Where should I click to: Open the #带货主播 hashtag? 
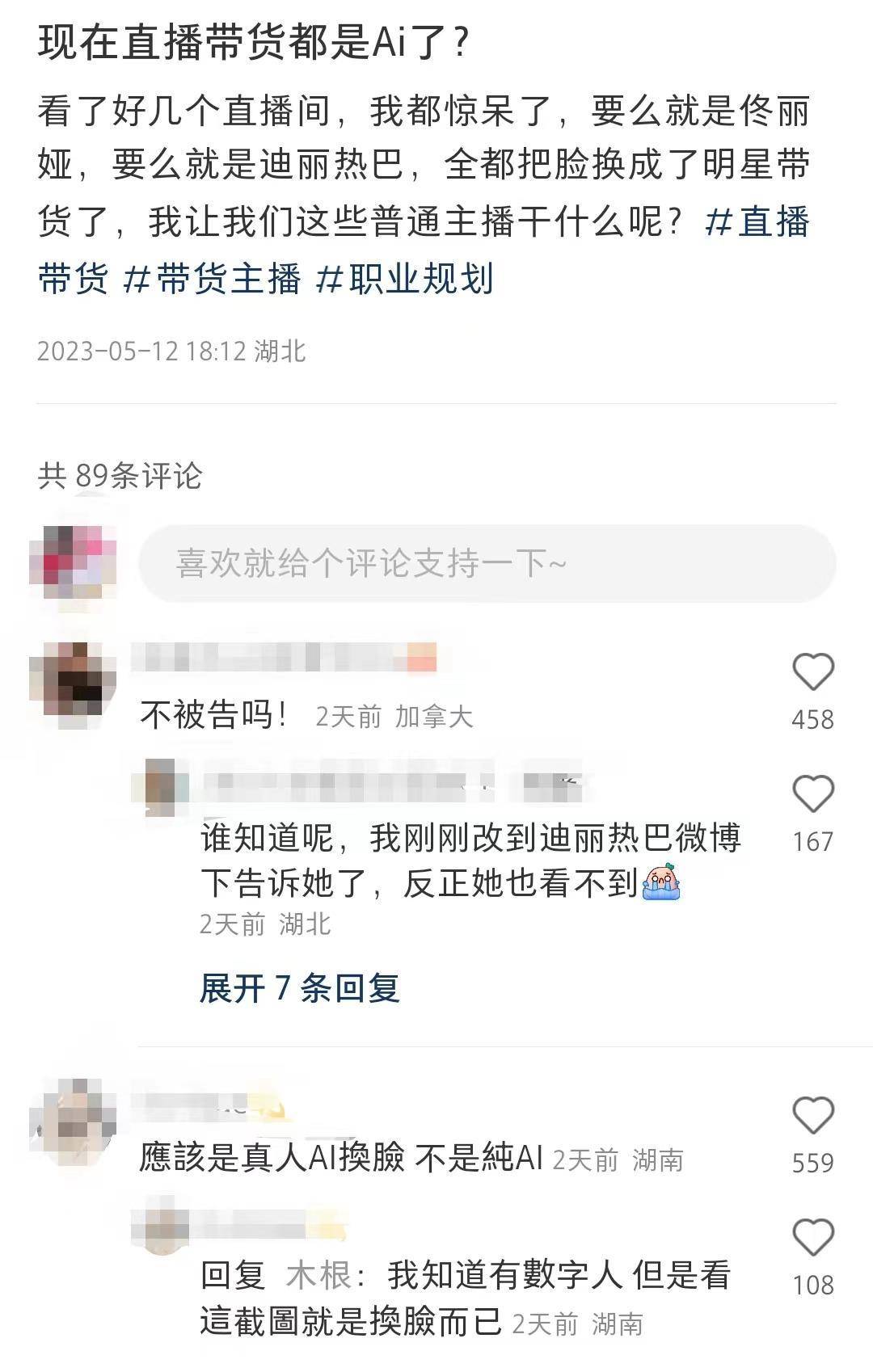pyautogui.click(x=213, y=279)
